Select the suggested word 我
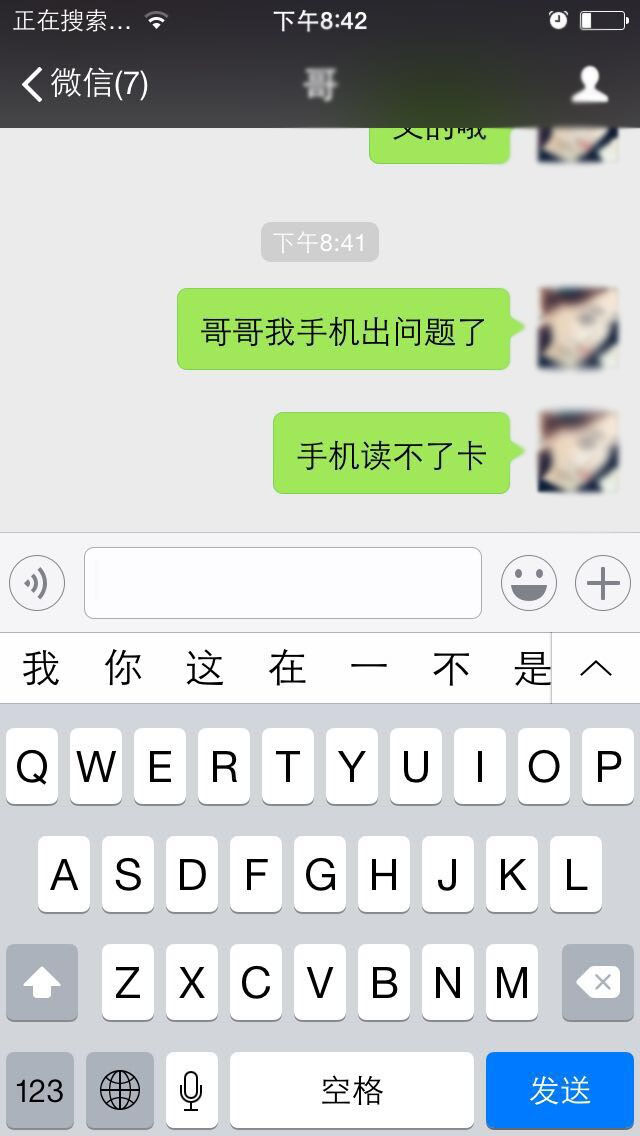 pyautogui.click(x=41, y=668)
